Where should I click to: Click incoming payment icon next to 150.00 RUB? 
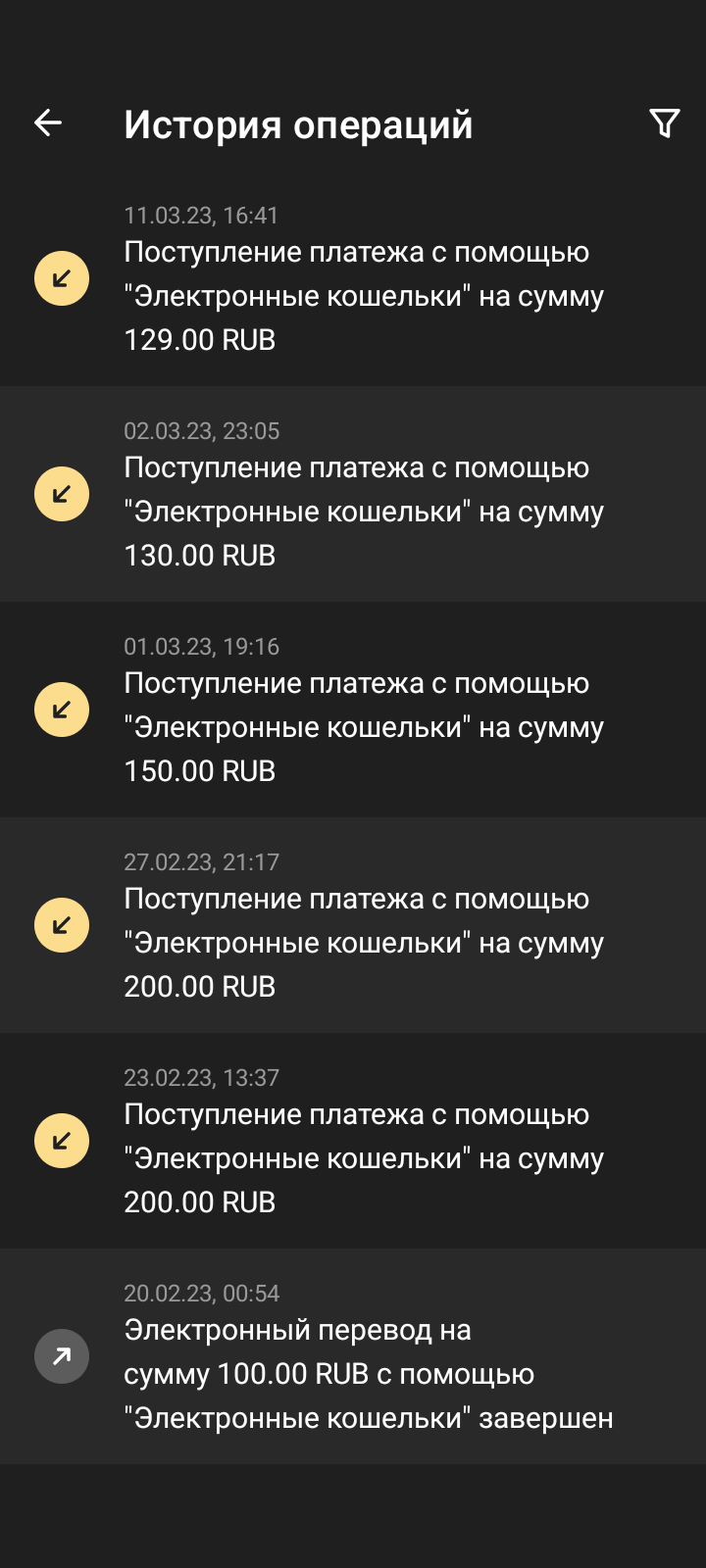[x=62, y=709]
